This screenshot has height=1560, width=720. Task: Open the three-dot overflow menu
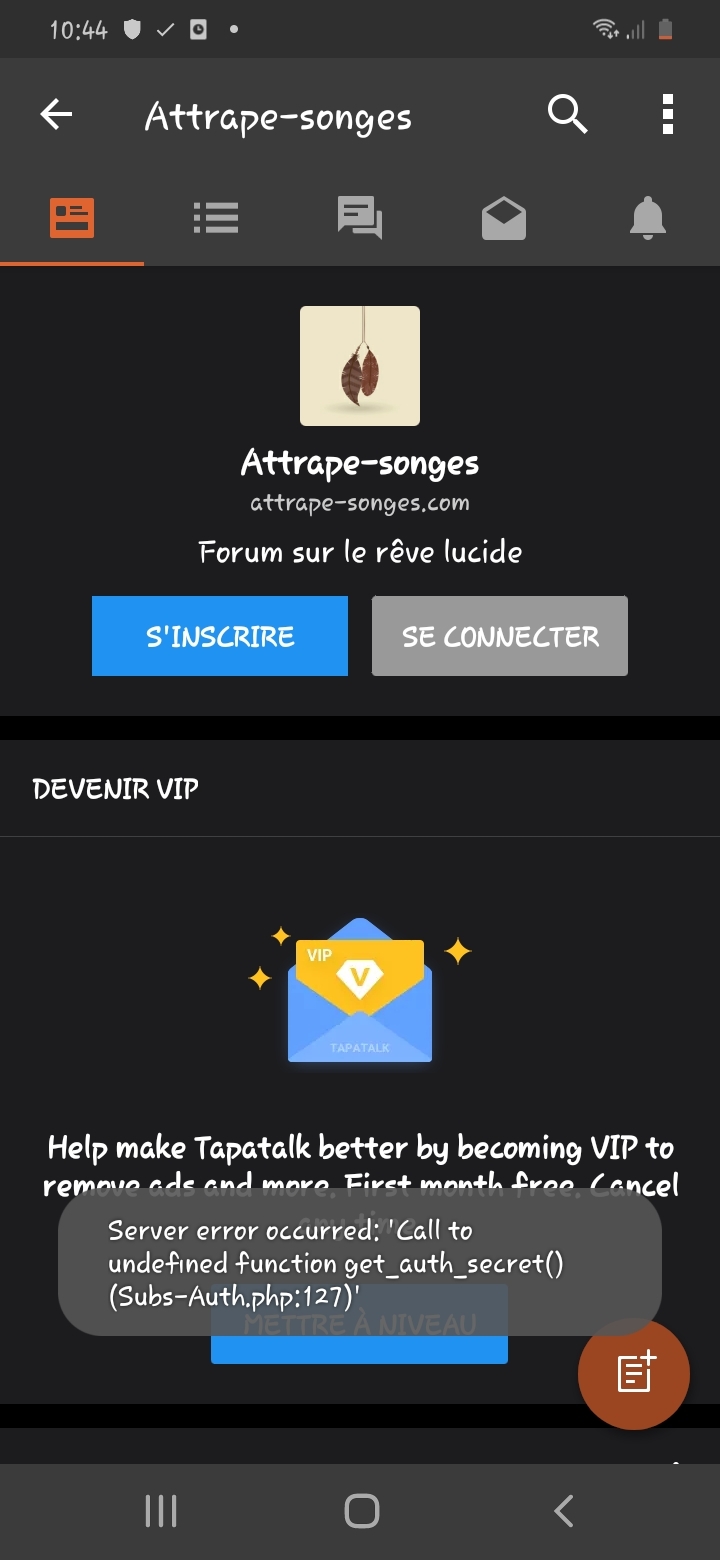[668, 115]
